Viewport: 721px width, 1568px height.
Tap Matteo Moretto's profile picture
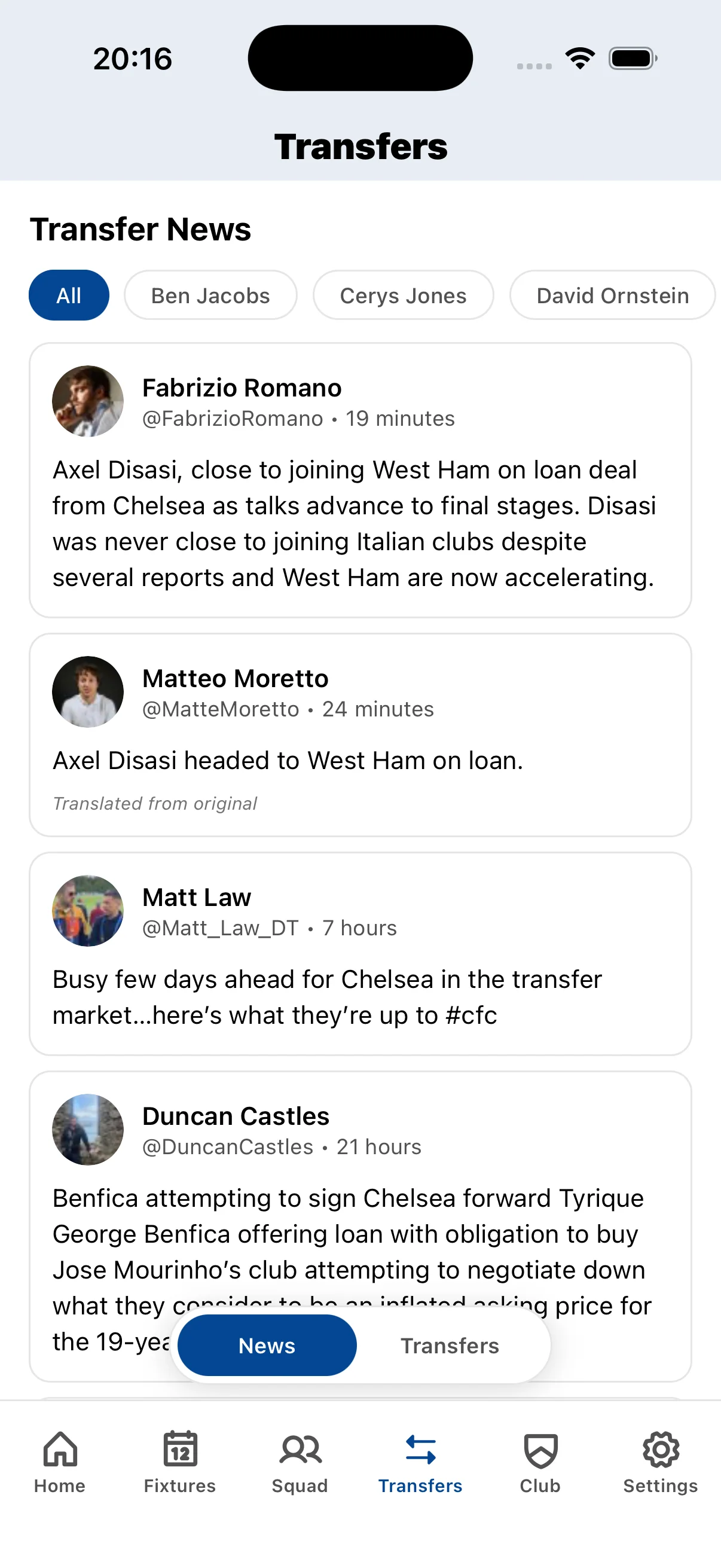click(x=88, y=691)
